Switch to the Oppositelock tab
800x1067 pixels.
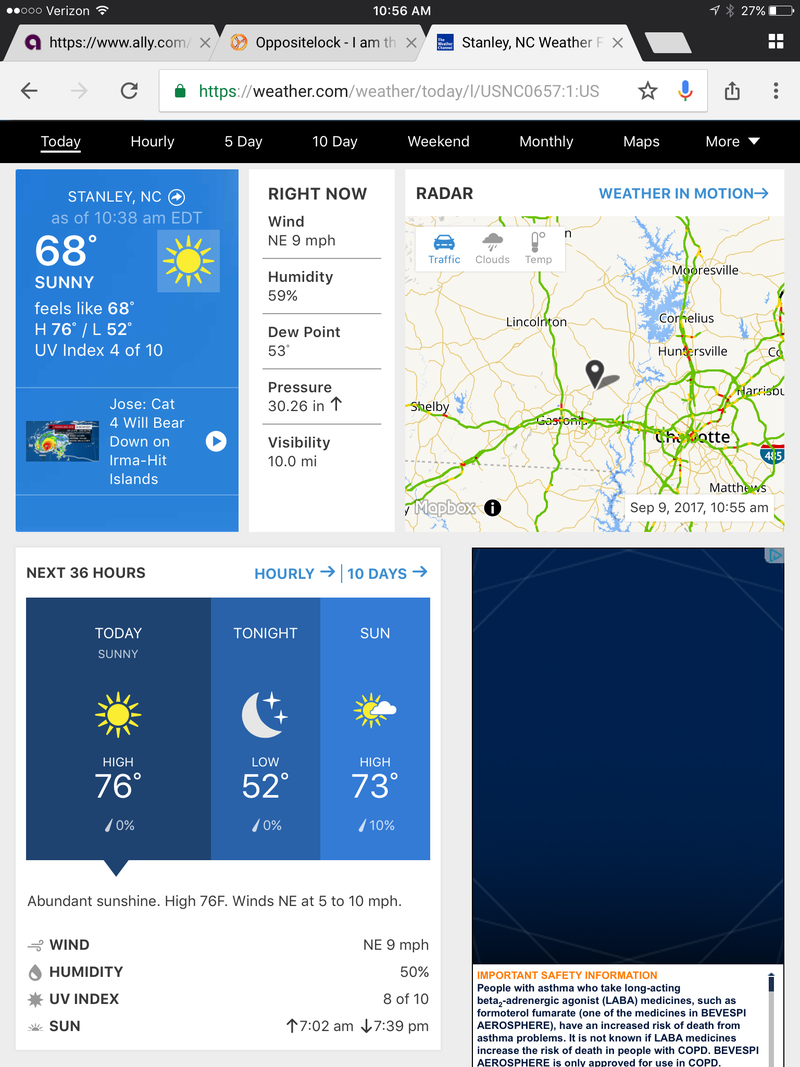click(310, 43)
